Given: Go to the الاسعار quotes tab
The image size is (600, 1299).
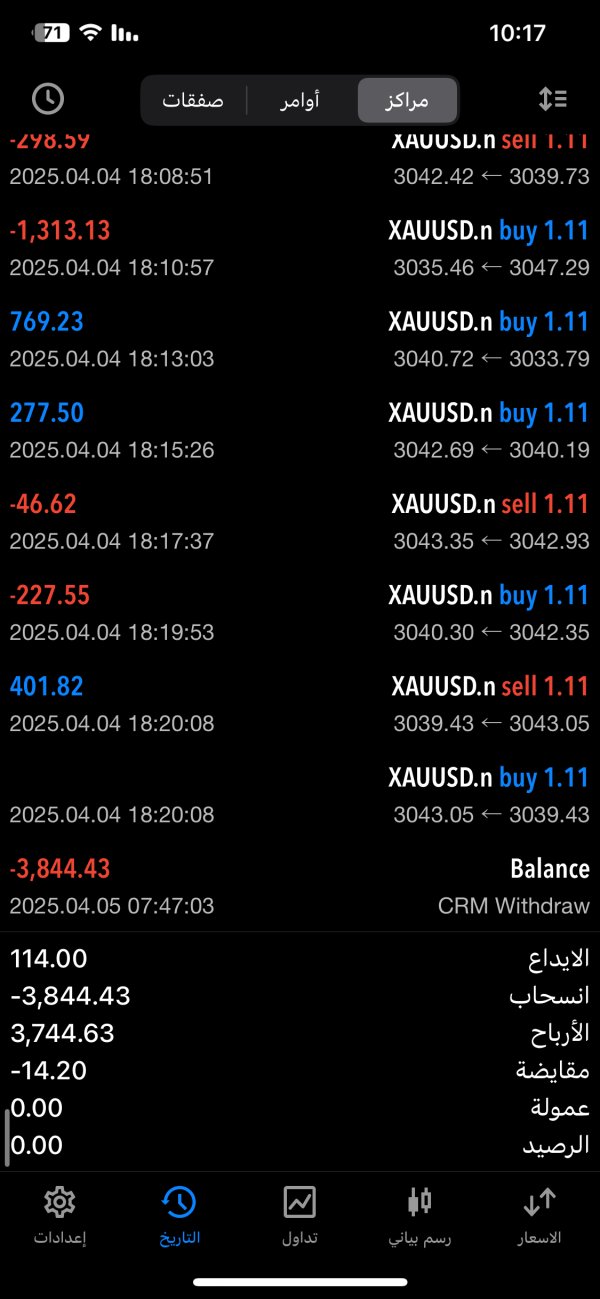Looking at the screenshot, I should (x=539, y=1214).
